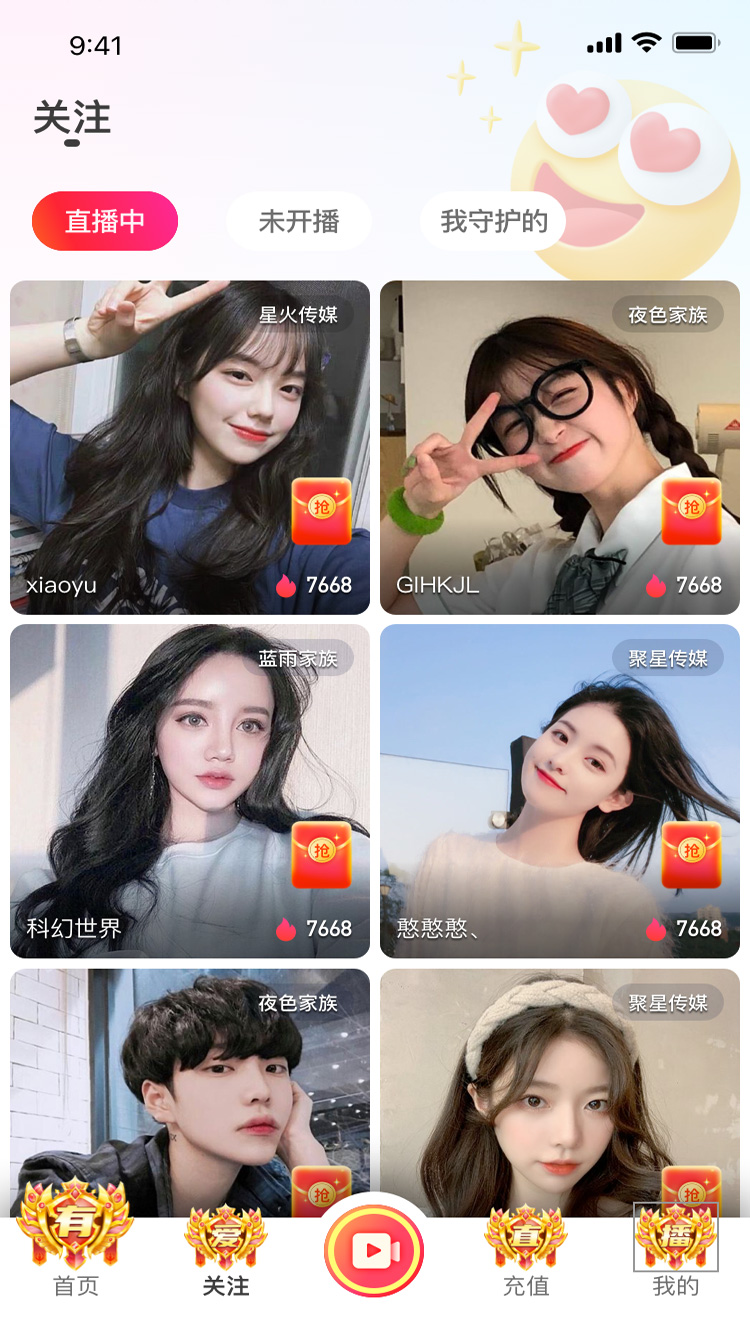Open the 科幻世界 live stream card
The image size is (750, 1333).
[190, 791]
